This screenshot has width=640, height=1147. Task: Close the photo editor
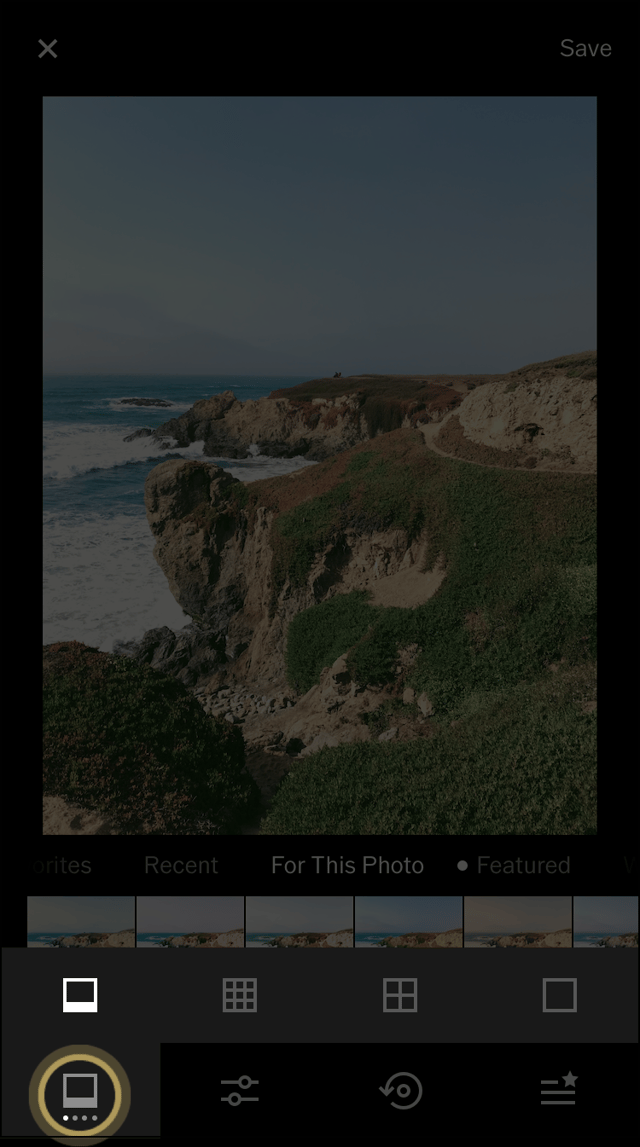(47, 48)
